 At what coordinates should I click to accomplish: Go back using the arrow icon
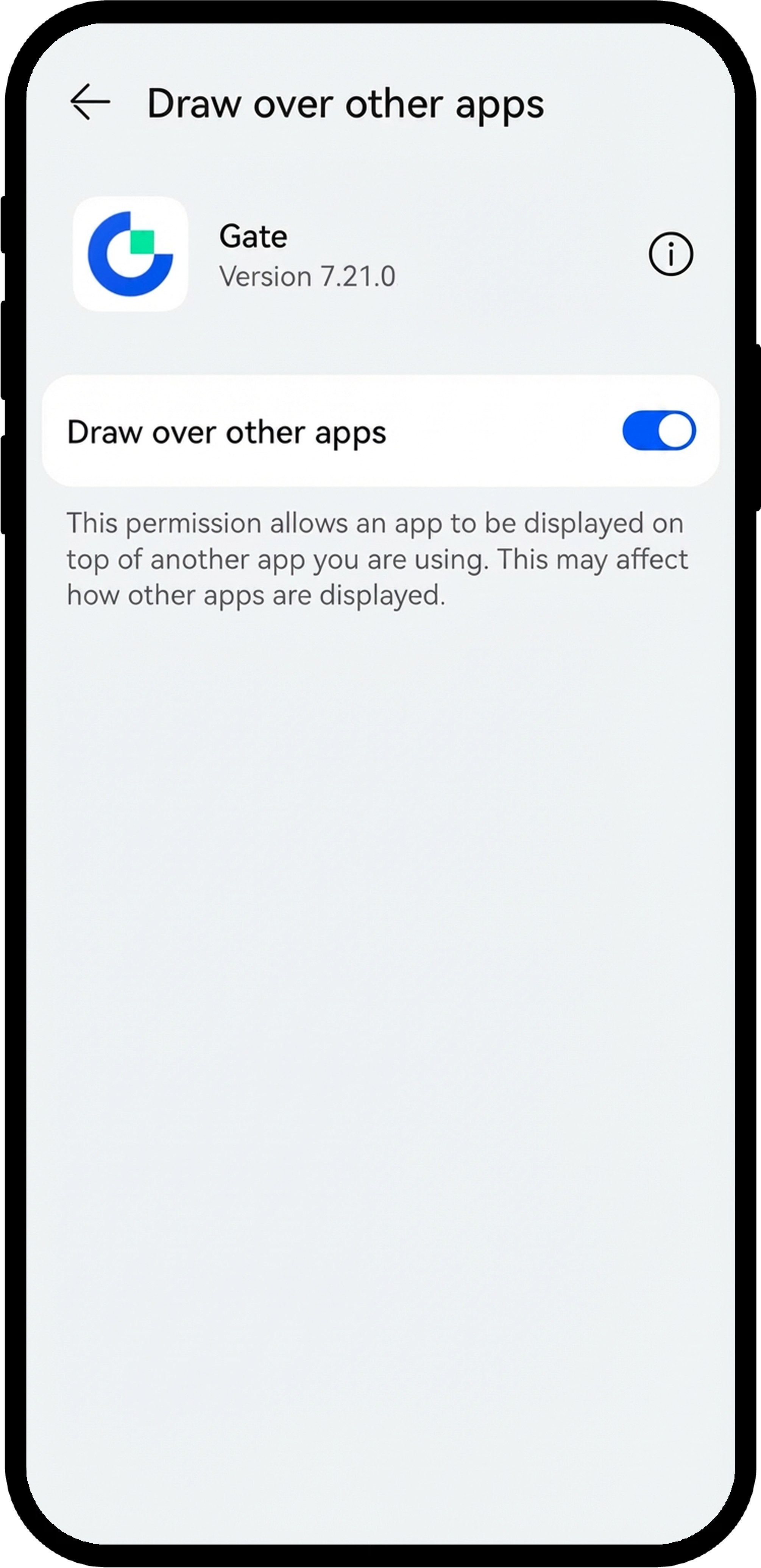point(90,102)
